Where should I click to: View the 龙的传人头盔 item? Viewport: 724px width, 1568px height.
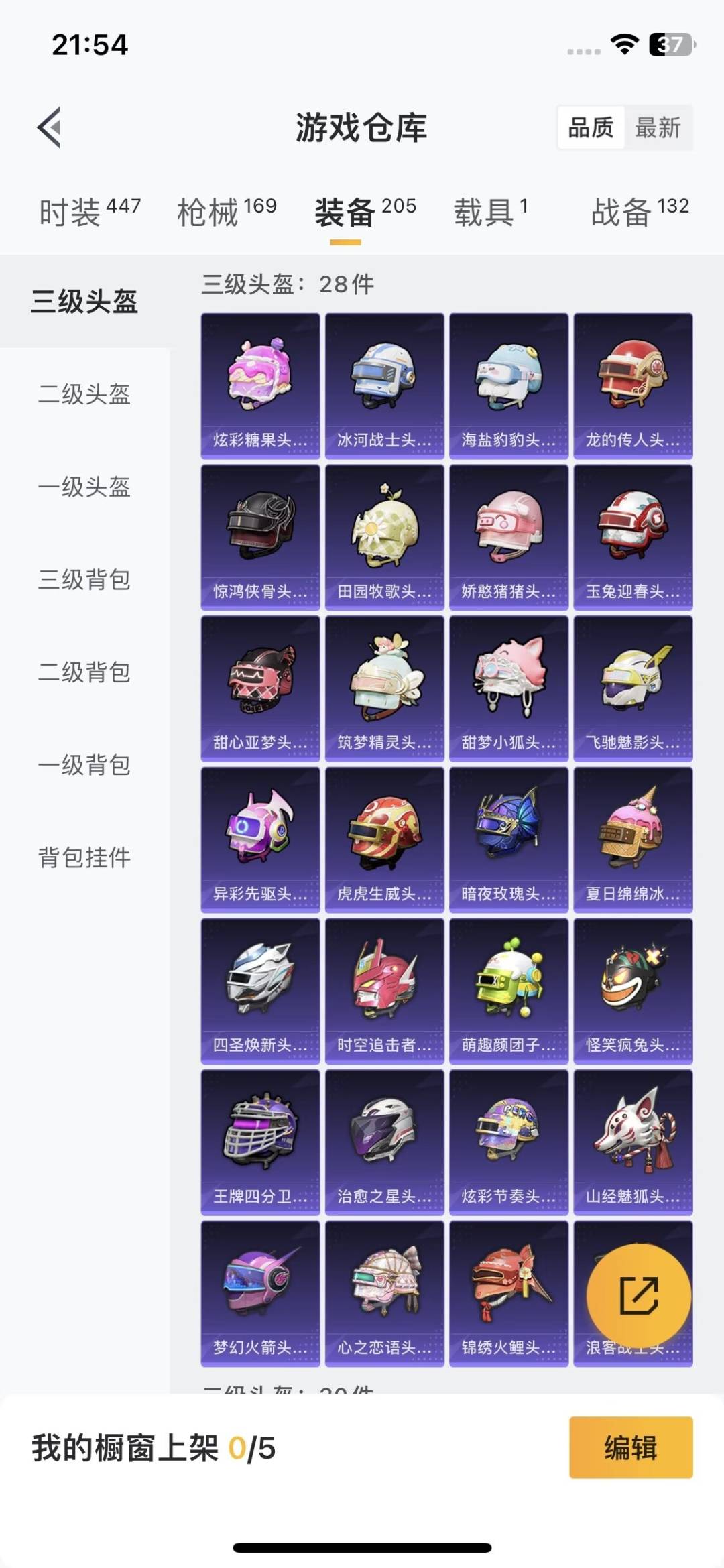(633, 385)
